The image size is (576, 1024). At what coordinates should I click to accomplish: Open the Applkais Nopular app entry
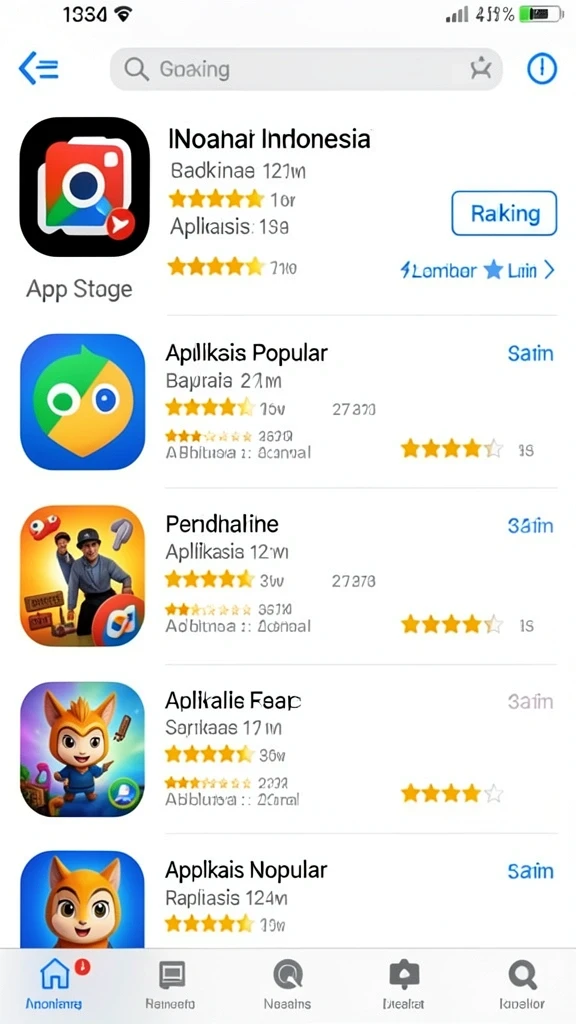pyautogui.click(x=288, y=899)
